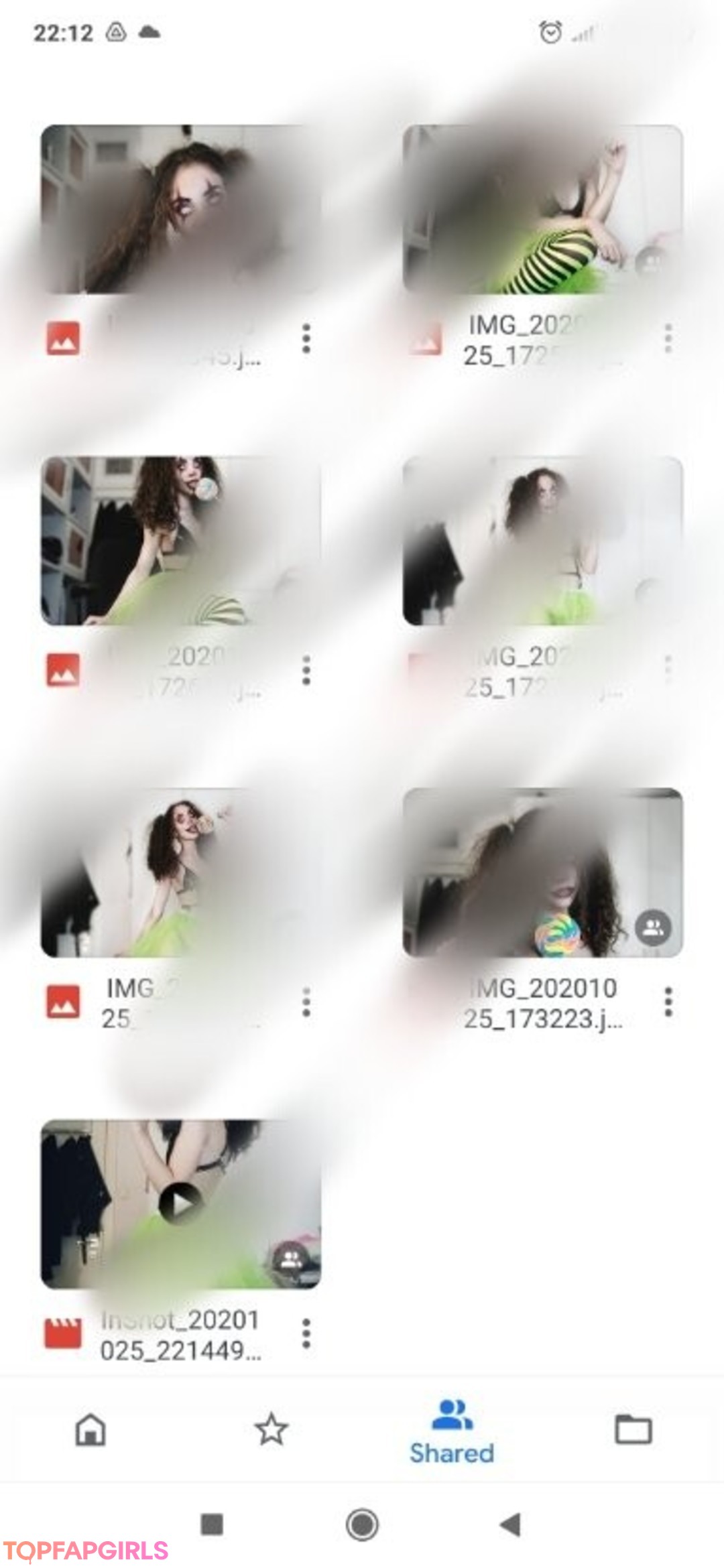Go to the Files folder tab

point(633,1429)
